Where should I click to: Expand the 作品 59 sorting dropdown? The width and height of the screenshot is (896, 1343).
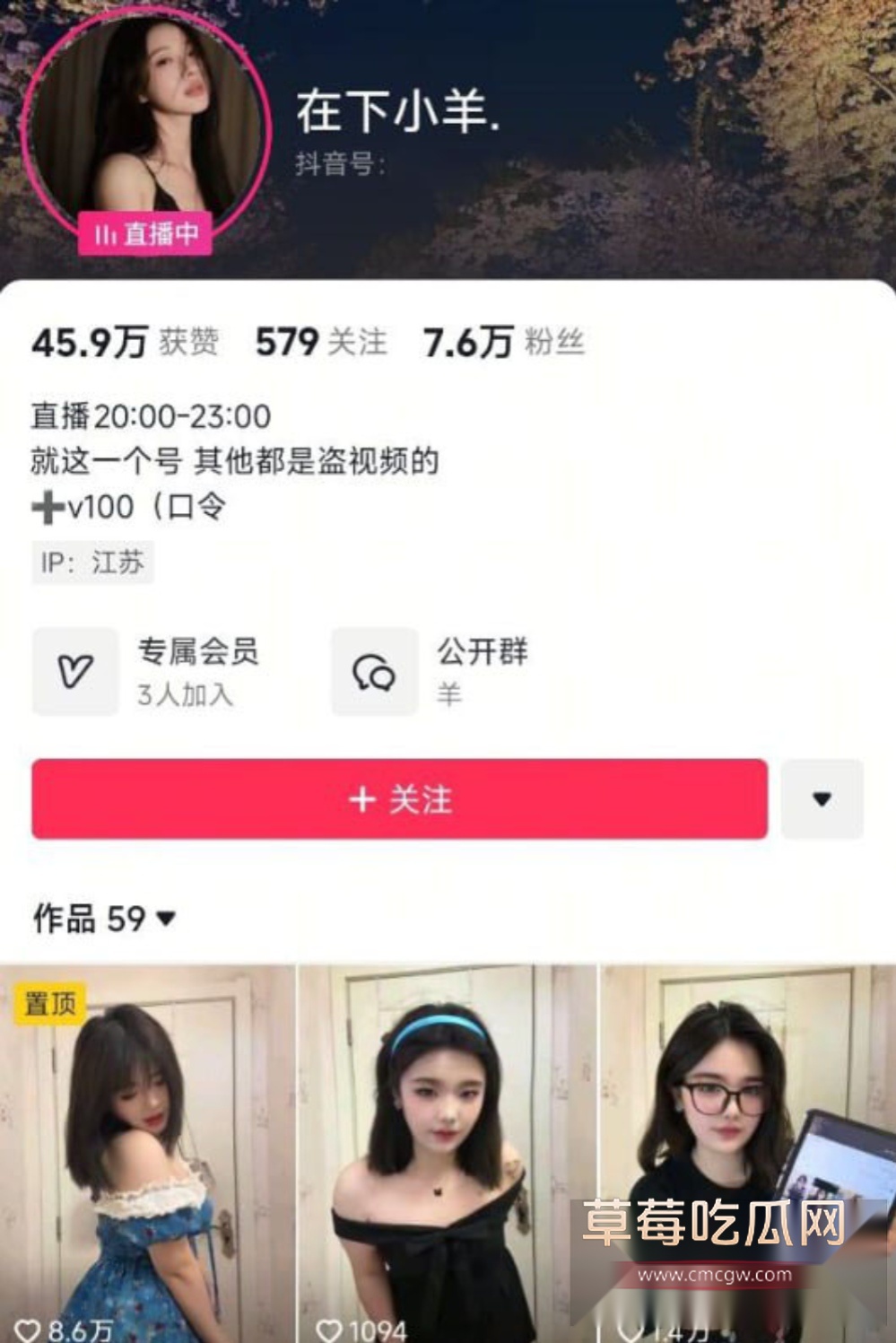(104, 918)
